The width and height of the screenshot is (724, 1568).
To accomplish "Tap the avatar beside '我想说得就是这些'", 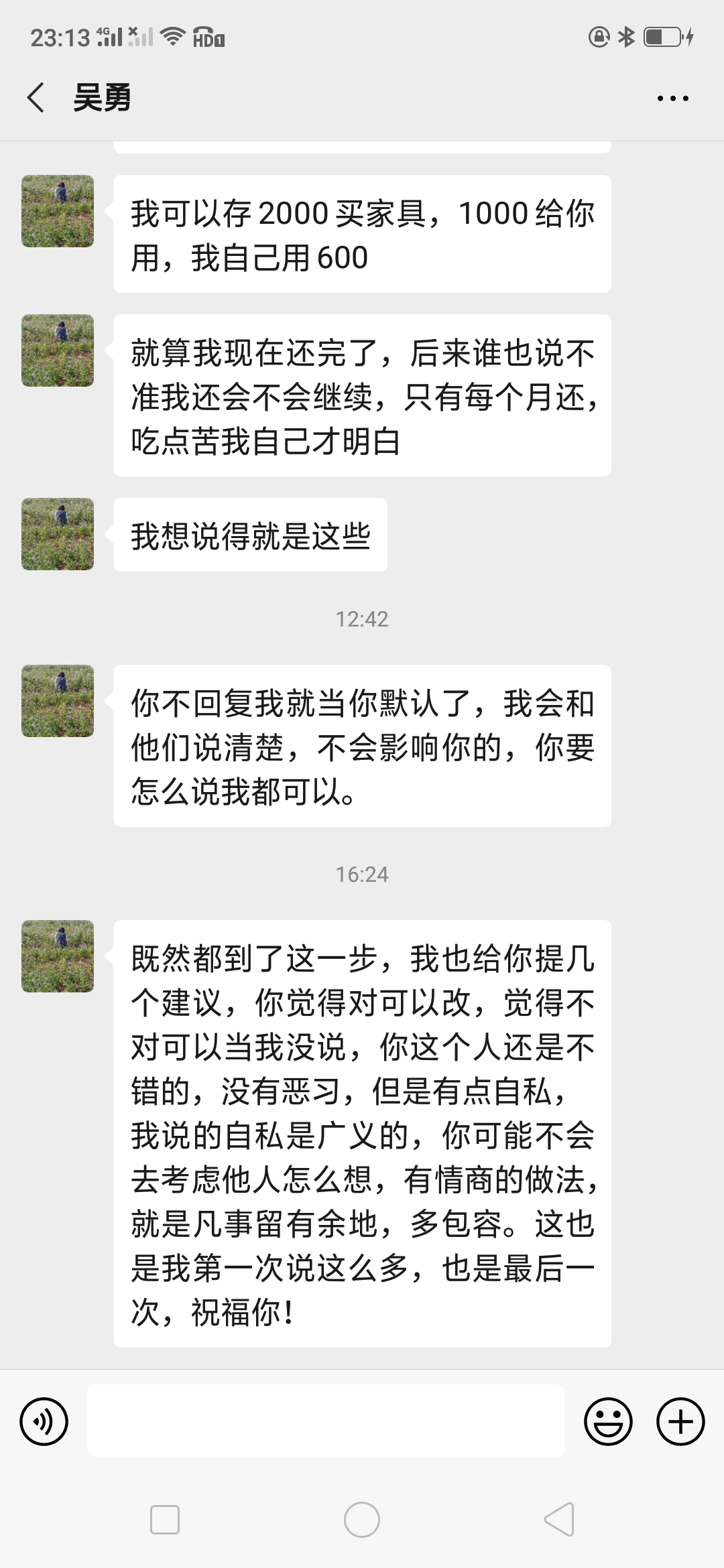I will click(58, 534).
